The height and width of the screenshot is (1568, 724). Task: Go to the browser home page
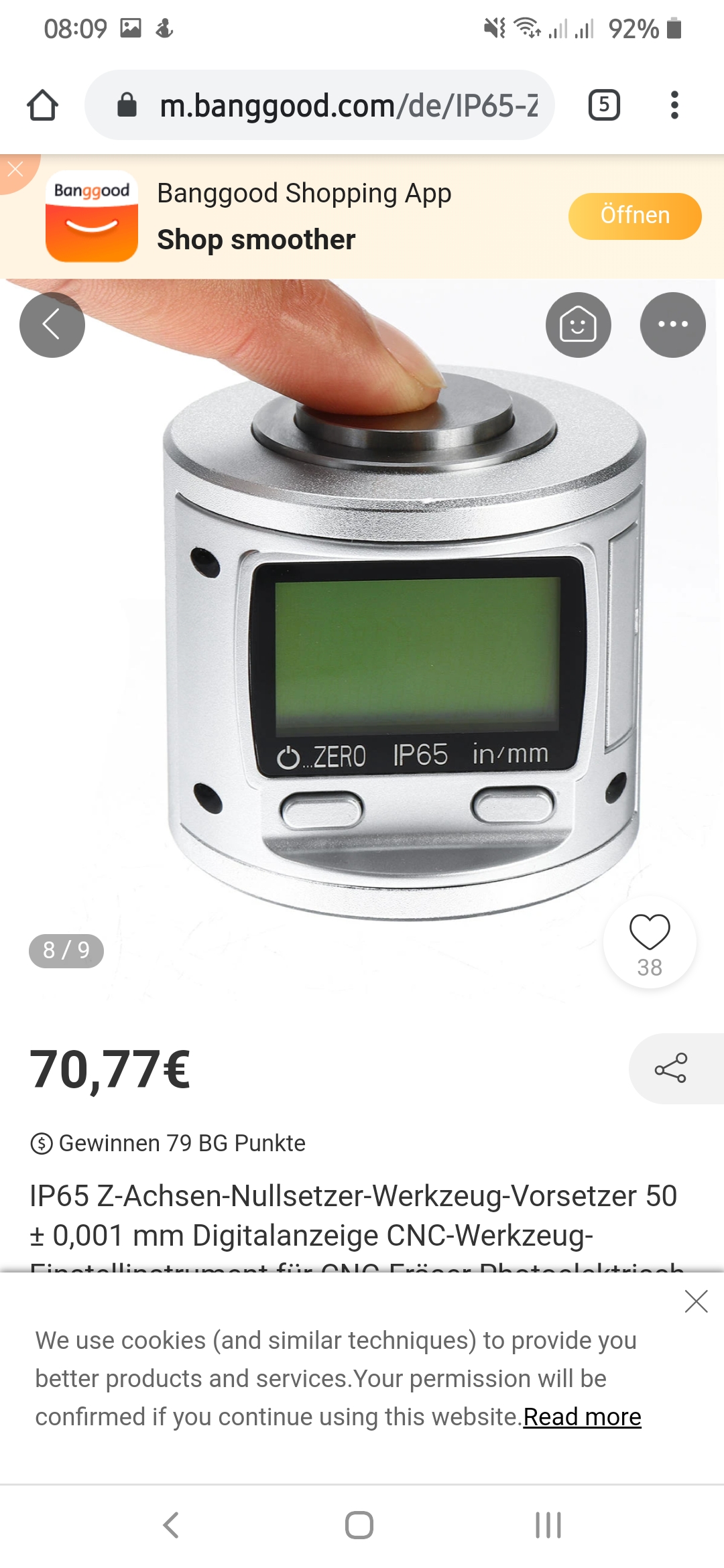click(42, 105)
